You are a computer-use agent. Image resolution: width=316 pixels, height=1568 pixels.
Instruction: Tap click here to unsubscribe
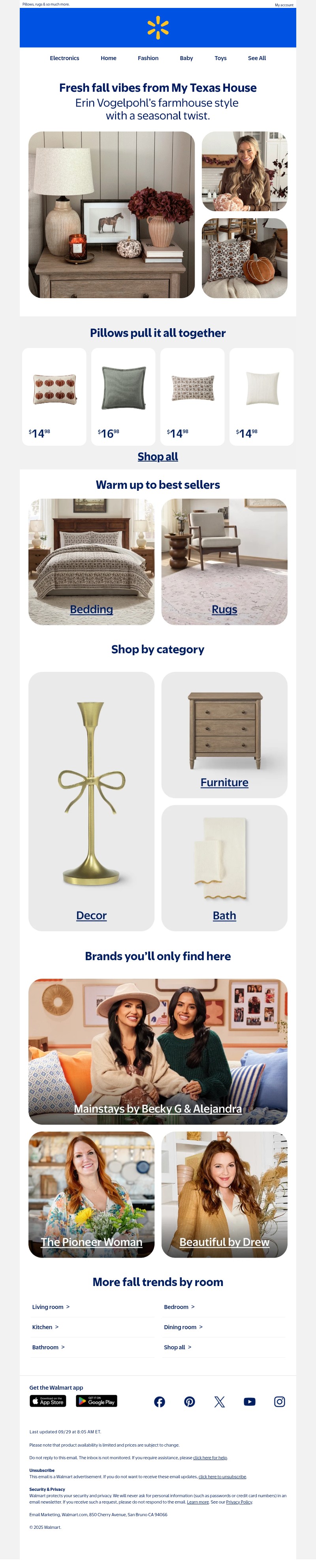pyautogui.click(x=222, y=1477)
